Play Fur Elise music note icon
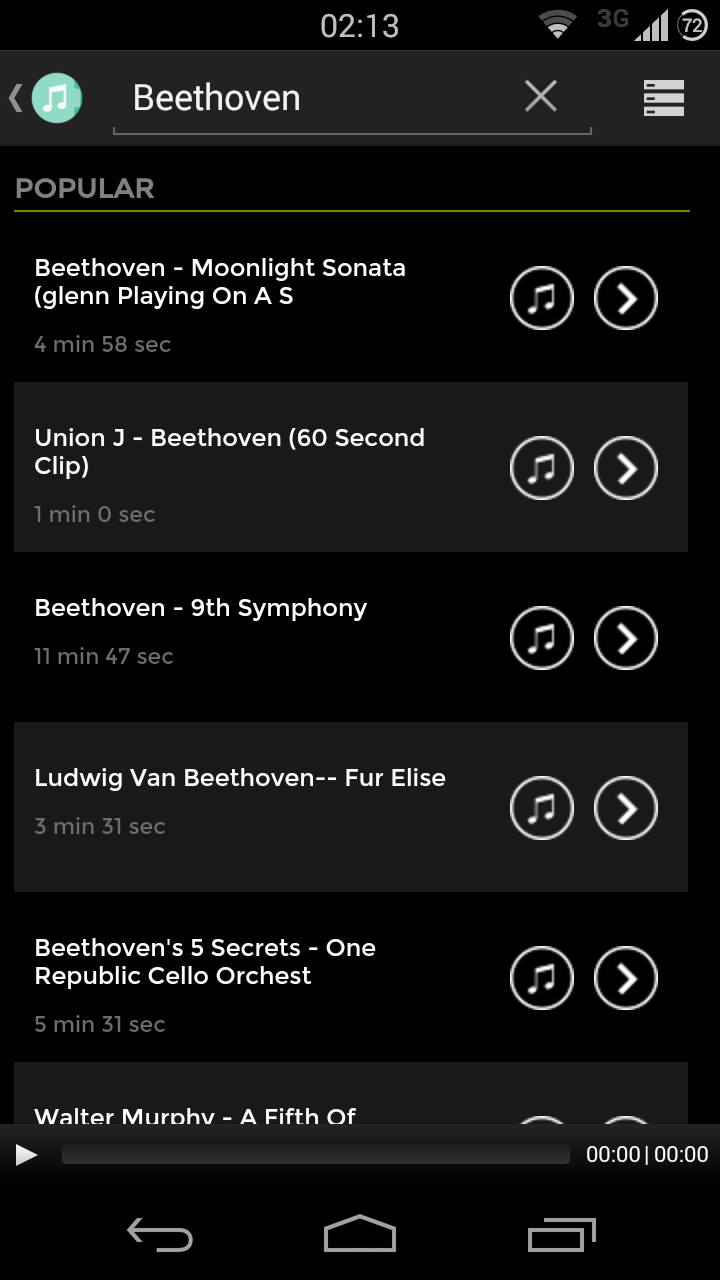The height and width of the screenshot is (1280, 720). [542, 807]
